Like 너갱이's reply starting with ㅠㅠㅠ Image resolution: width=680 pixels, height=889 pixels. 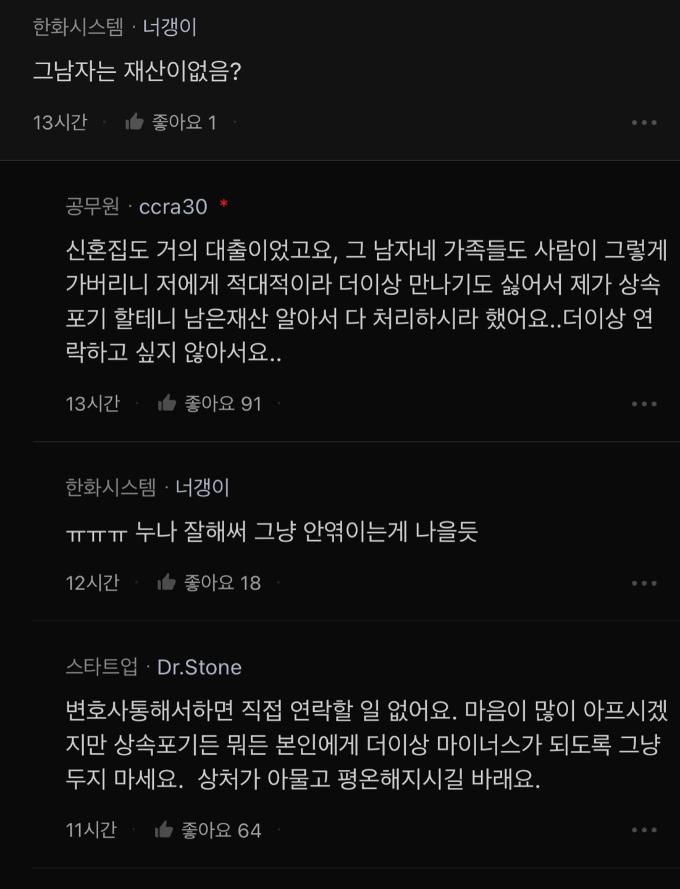point(167,583)
